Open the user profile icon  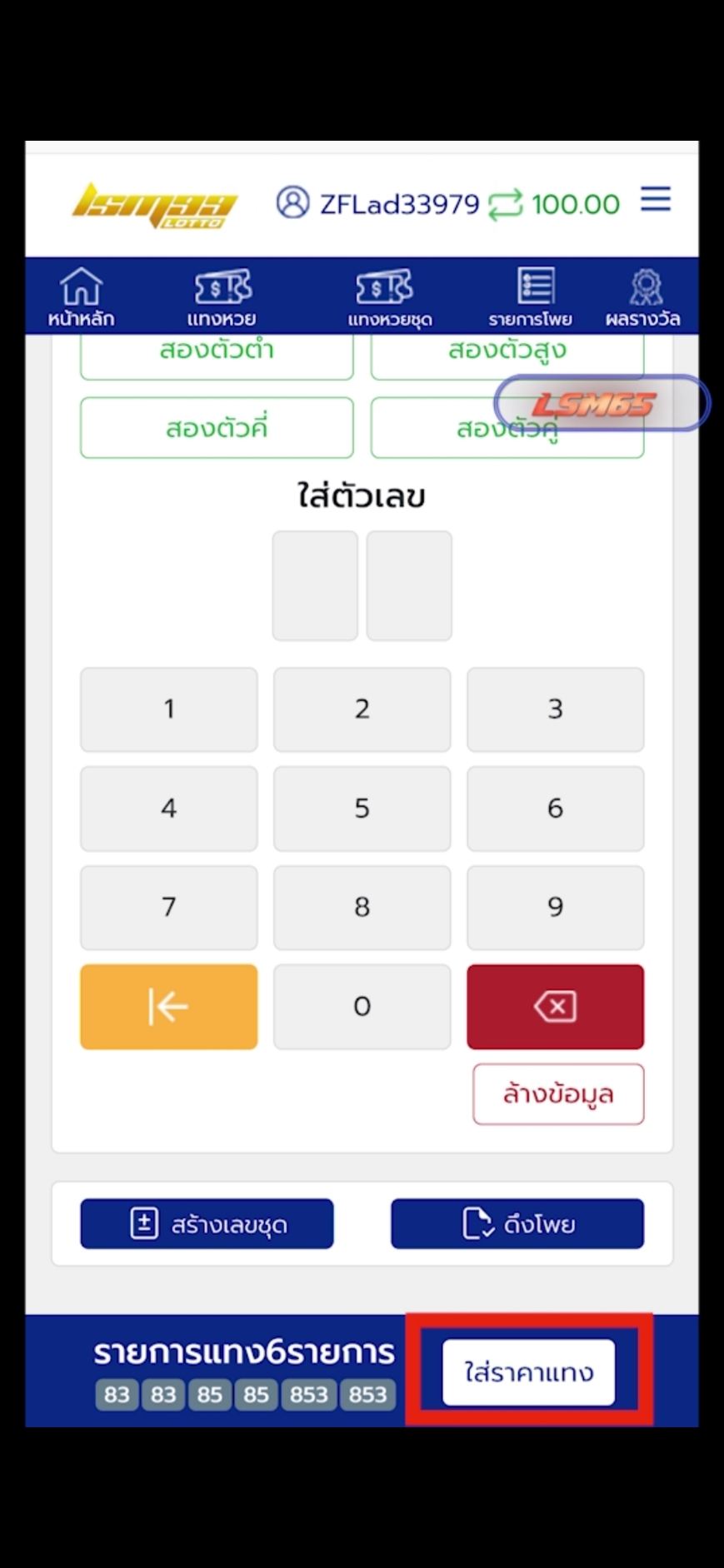click(292, 202)
